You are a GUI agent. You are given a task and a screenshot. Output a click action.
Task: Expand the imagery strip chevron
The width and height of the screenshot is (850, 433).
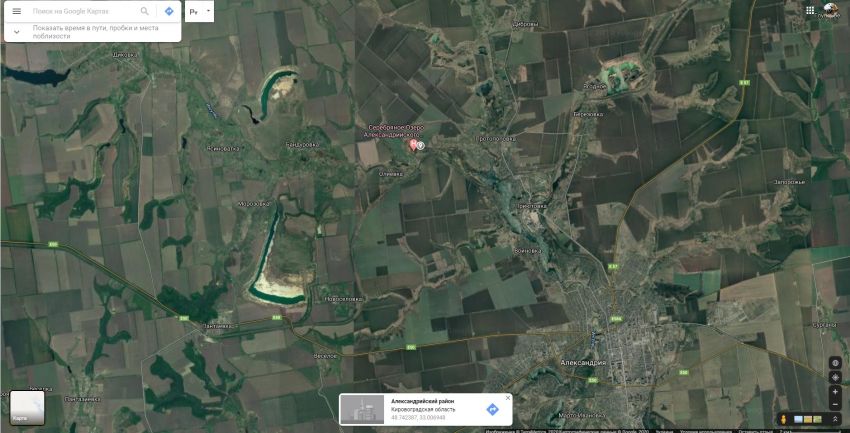pos(835,417)
